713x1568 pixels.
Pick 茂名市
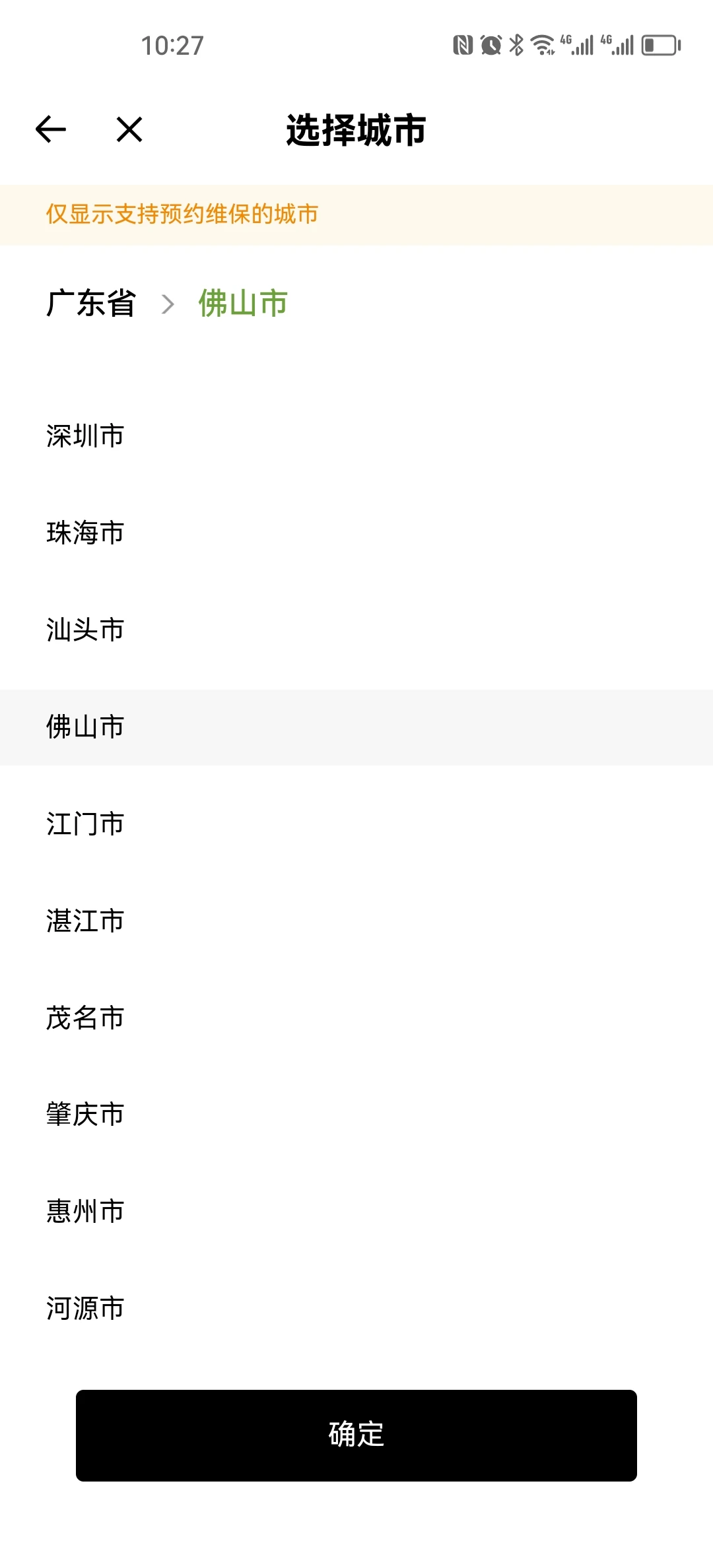pyautogui.click(x=356, y=1018)
